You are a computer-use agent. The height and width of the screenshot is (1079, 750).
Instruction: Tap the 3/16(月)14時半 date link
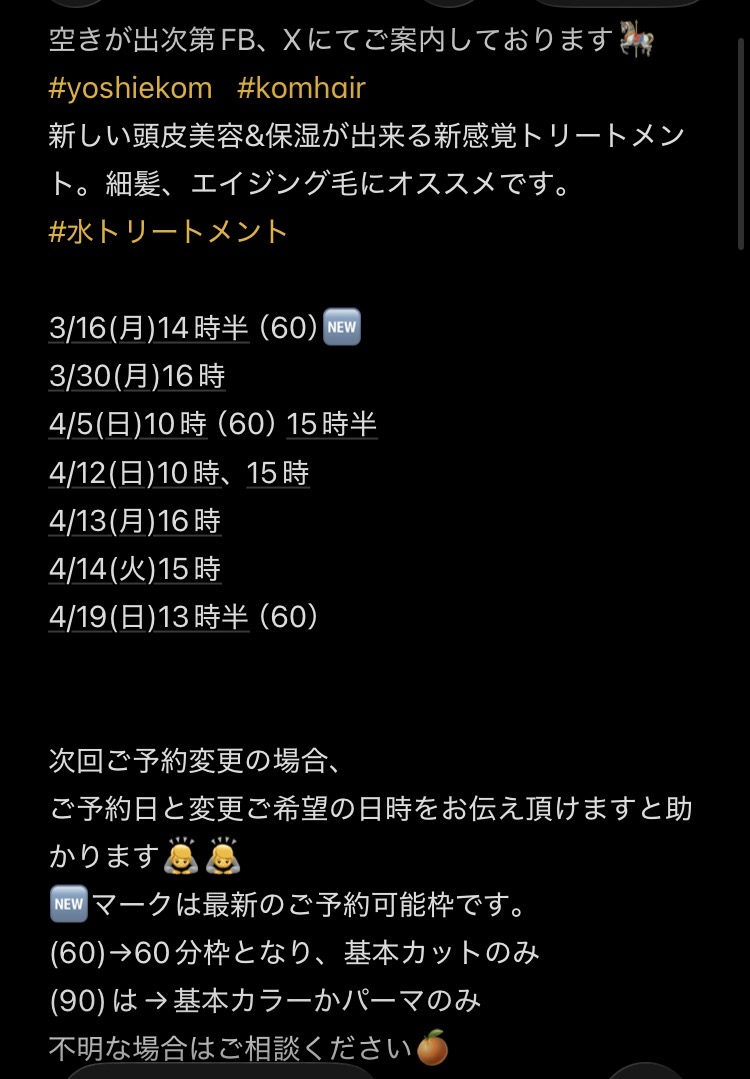[149, 328]
